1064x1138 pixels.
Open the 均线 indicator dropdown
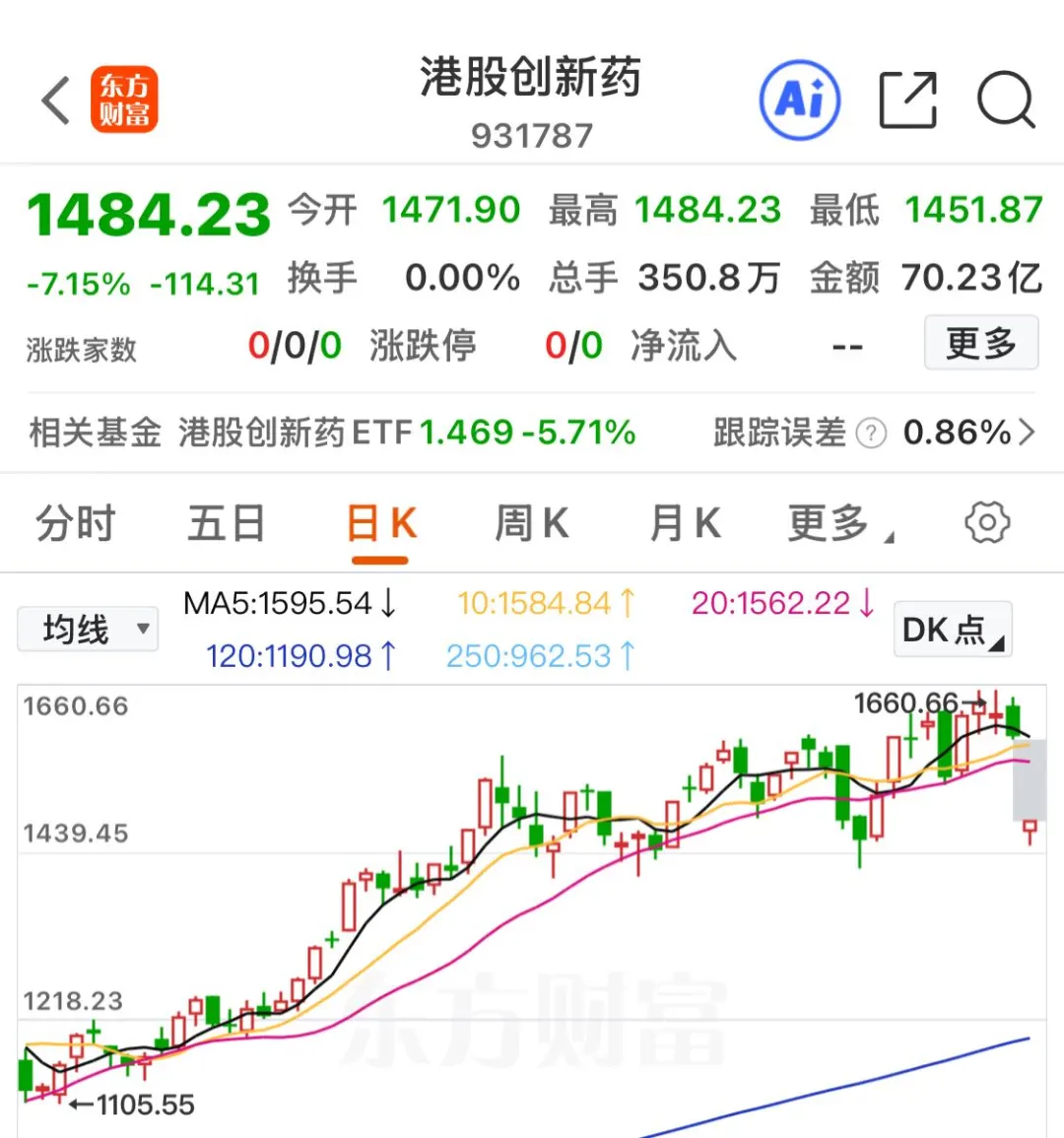(x=88, y=629)
